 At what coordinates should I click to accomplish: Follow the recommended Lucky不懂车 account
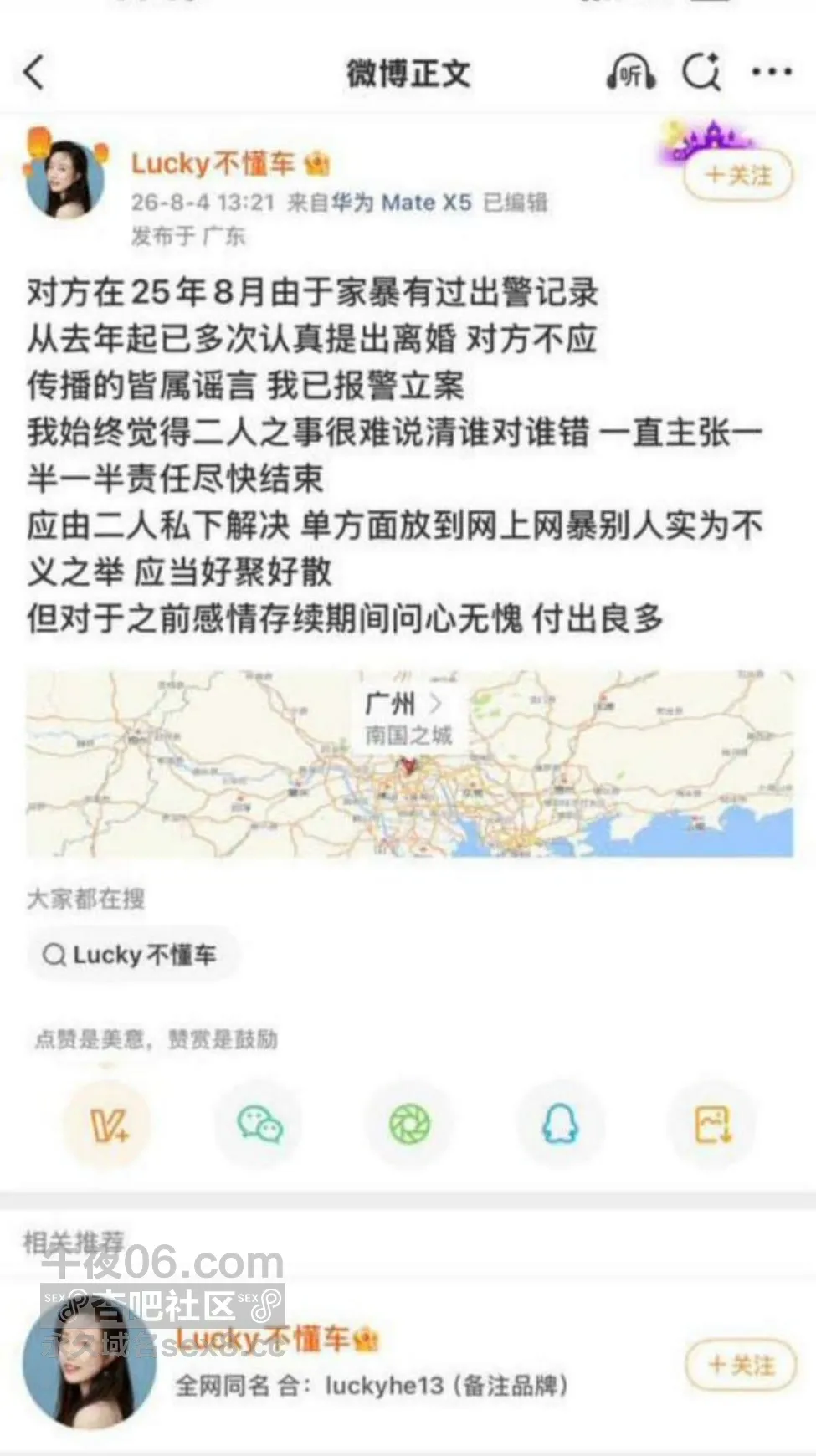click(741, 1366)
